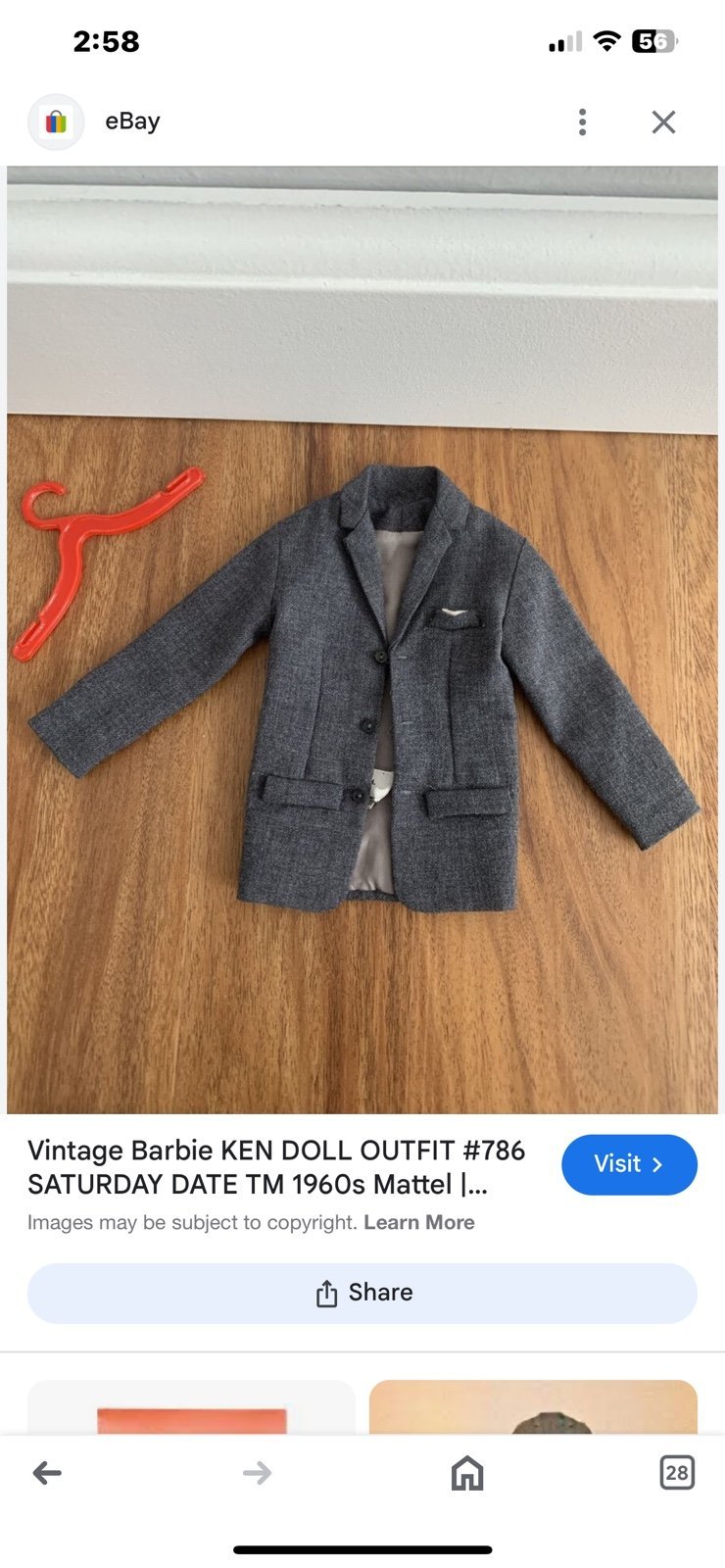Image resolution: width=725 pixels, height=1568 pixels.
Task: Go back to the previous page
Action: [47, 1472]
